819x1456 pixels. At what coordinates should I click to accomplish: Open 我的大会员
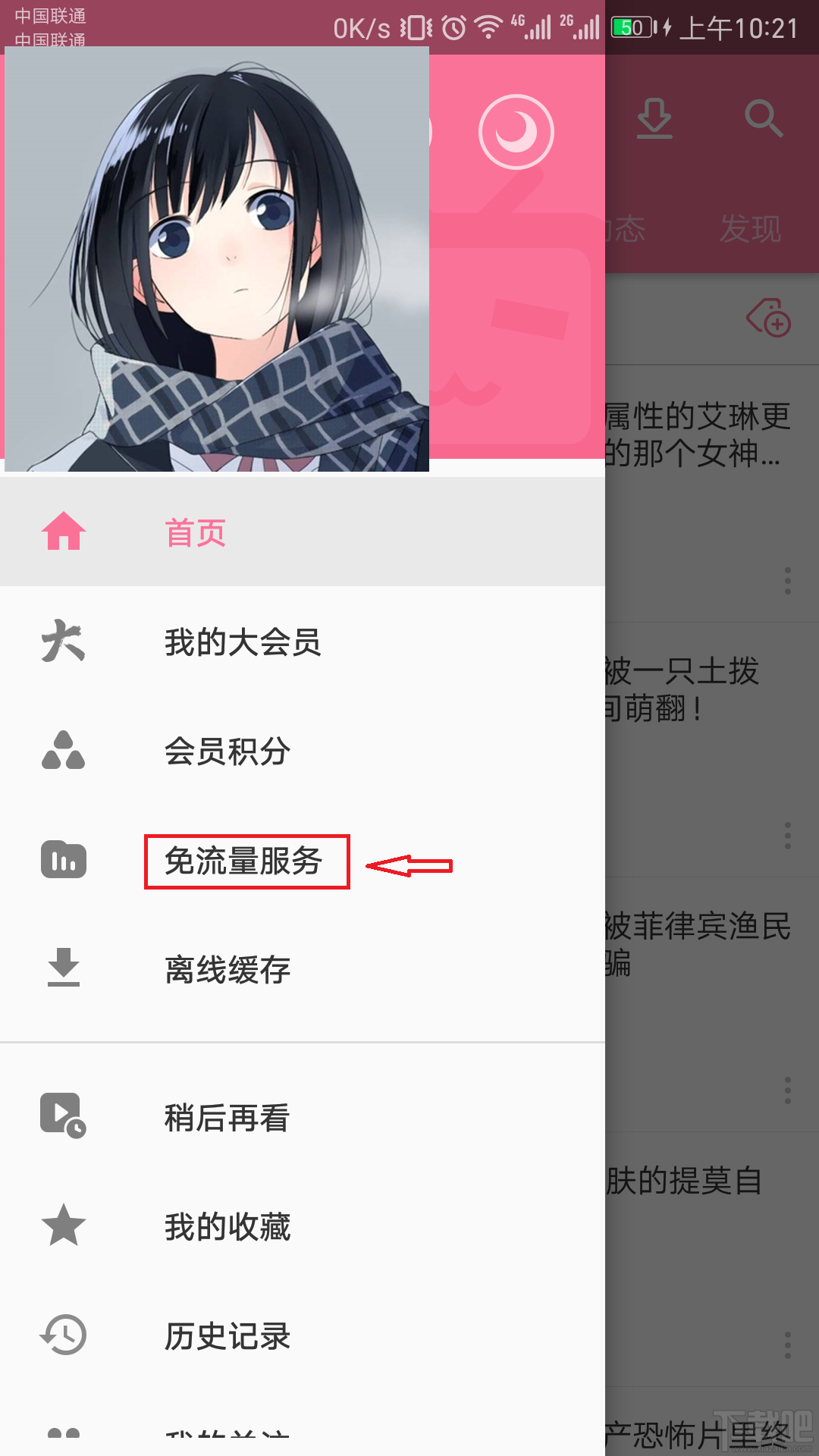pos(243,642)
